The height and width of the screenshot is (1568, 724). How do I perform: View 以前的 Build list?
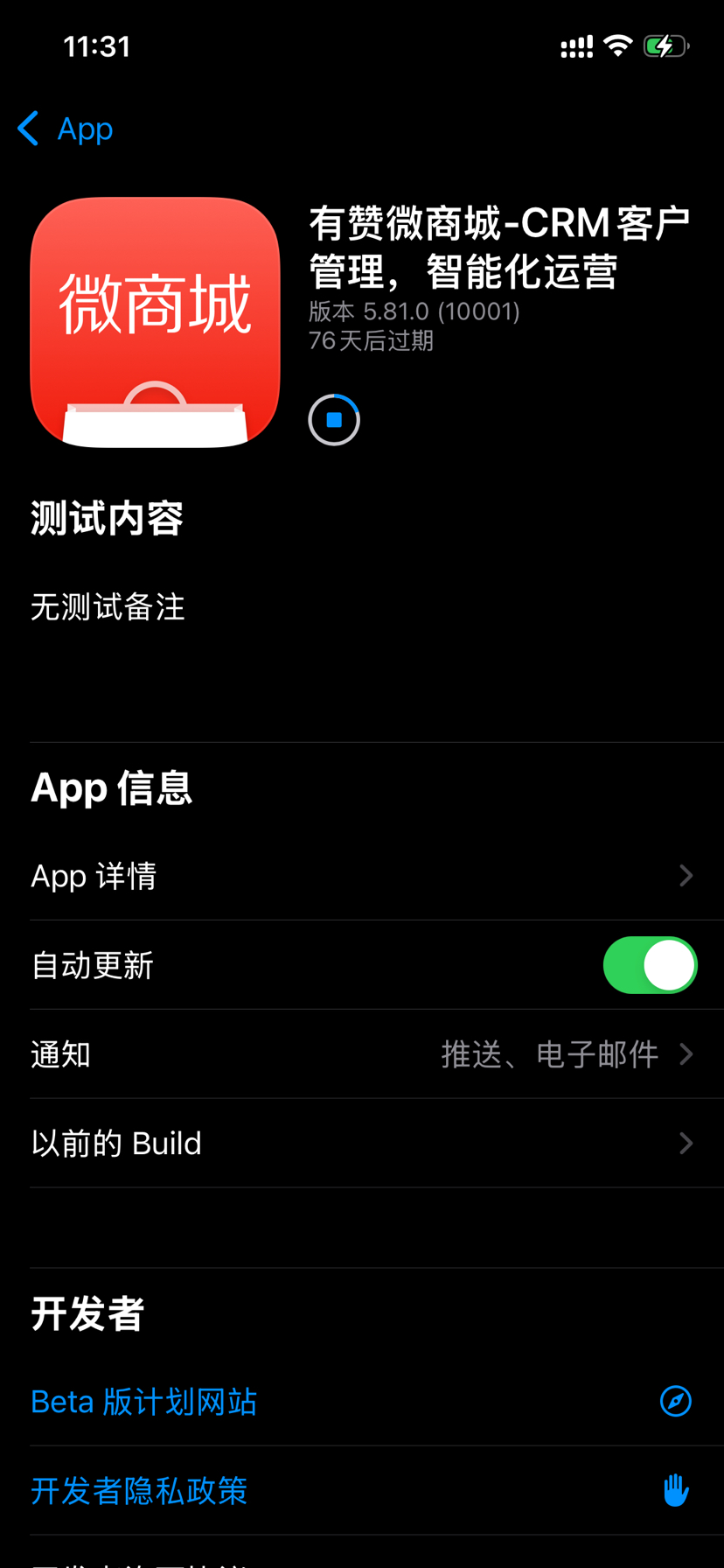pos(362,1144)
